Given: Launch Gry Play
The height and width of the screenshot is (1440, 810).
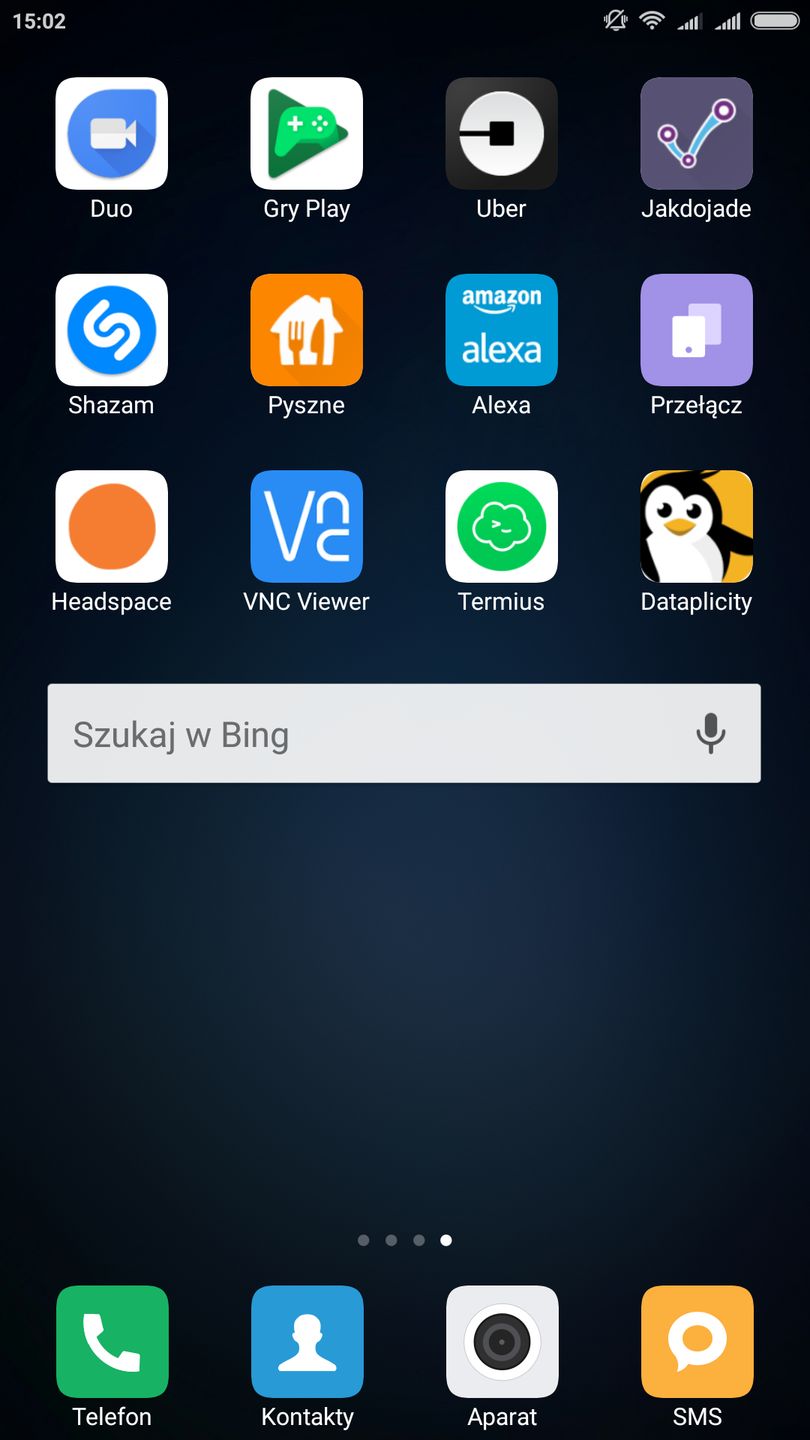Looking at the screenshot, I should pos(306,134).
